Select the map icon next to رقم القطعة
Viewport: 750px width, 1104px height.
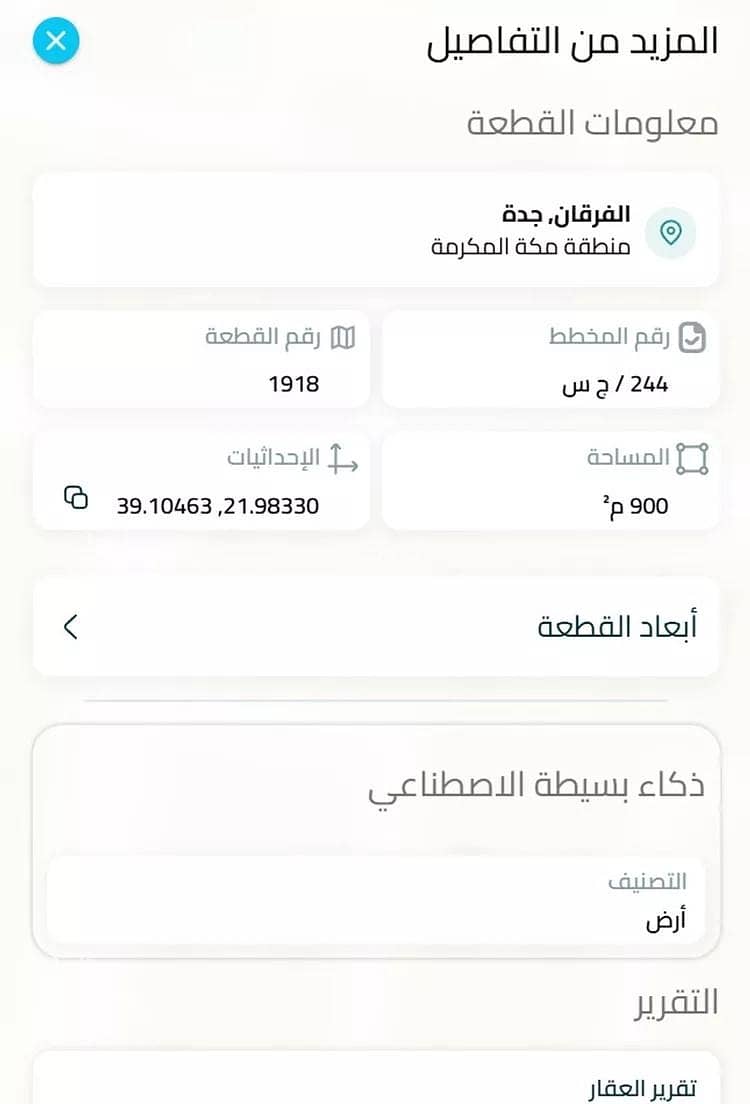(x=344, y=338)
